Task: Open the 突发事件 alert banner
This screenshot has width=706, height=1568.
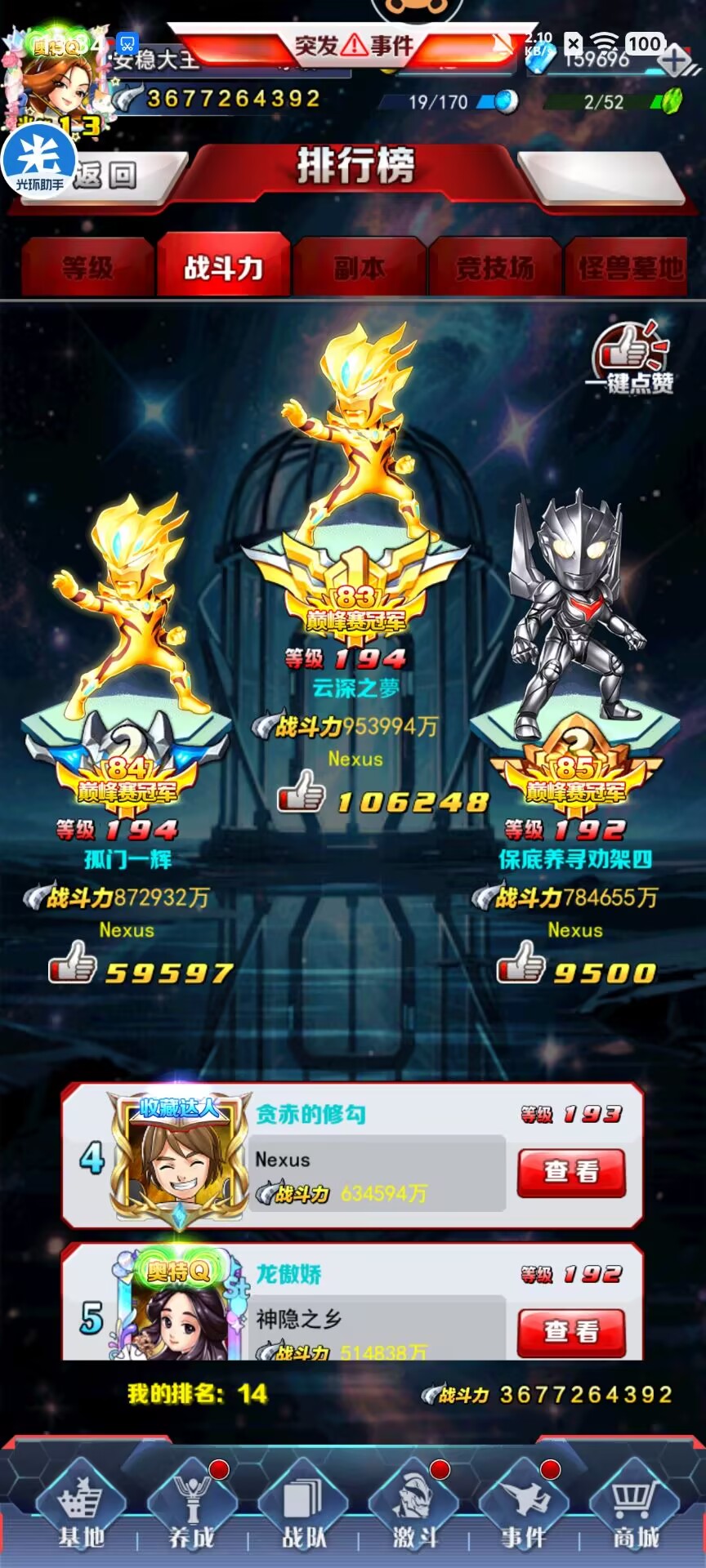Action: 353,45
